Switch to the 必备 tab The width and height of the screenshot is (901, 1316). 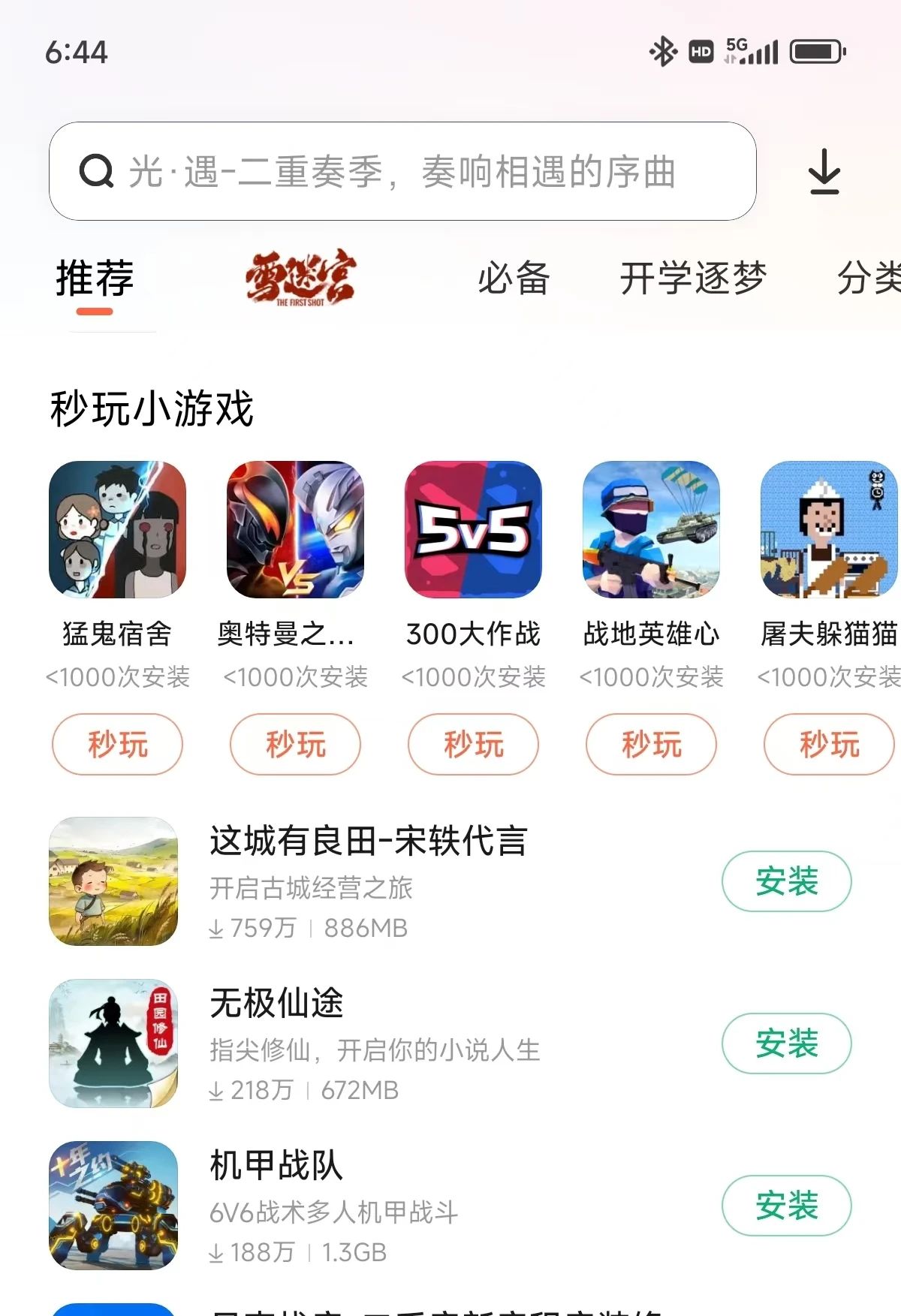click(514, 279)
